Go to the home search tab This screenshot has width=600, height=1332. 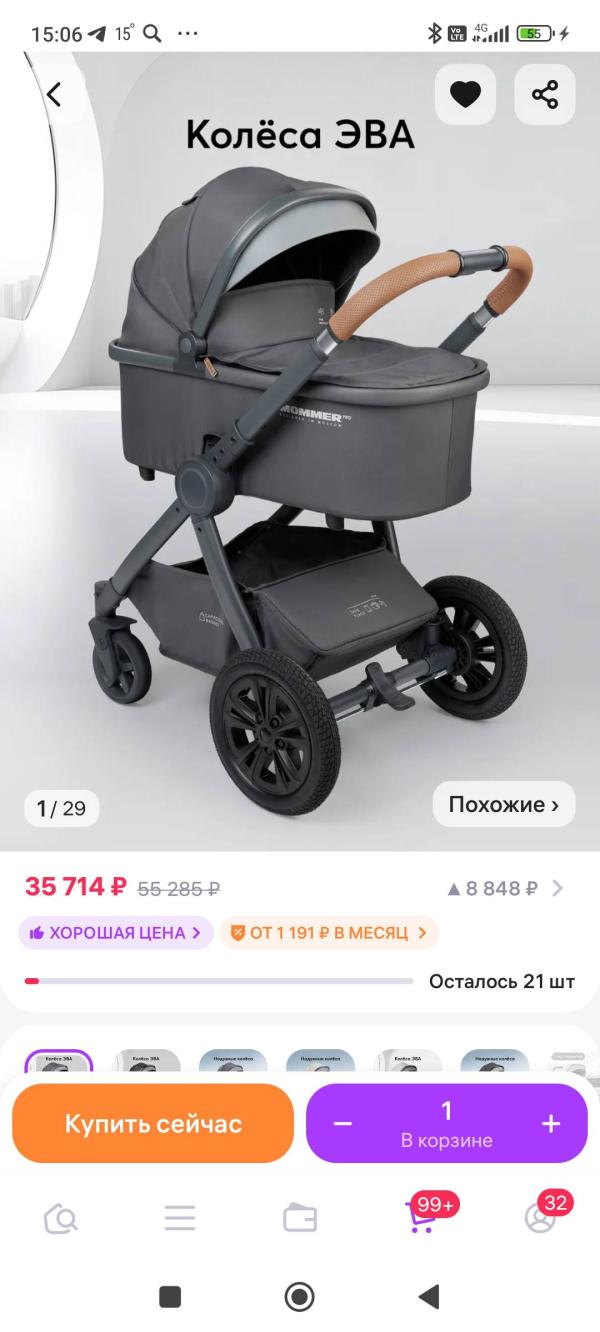pos(61,1217)
